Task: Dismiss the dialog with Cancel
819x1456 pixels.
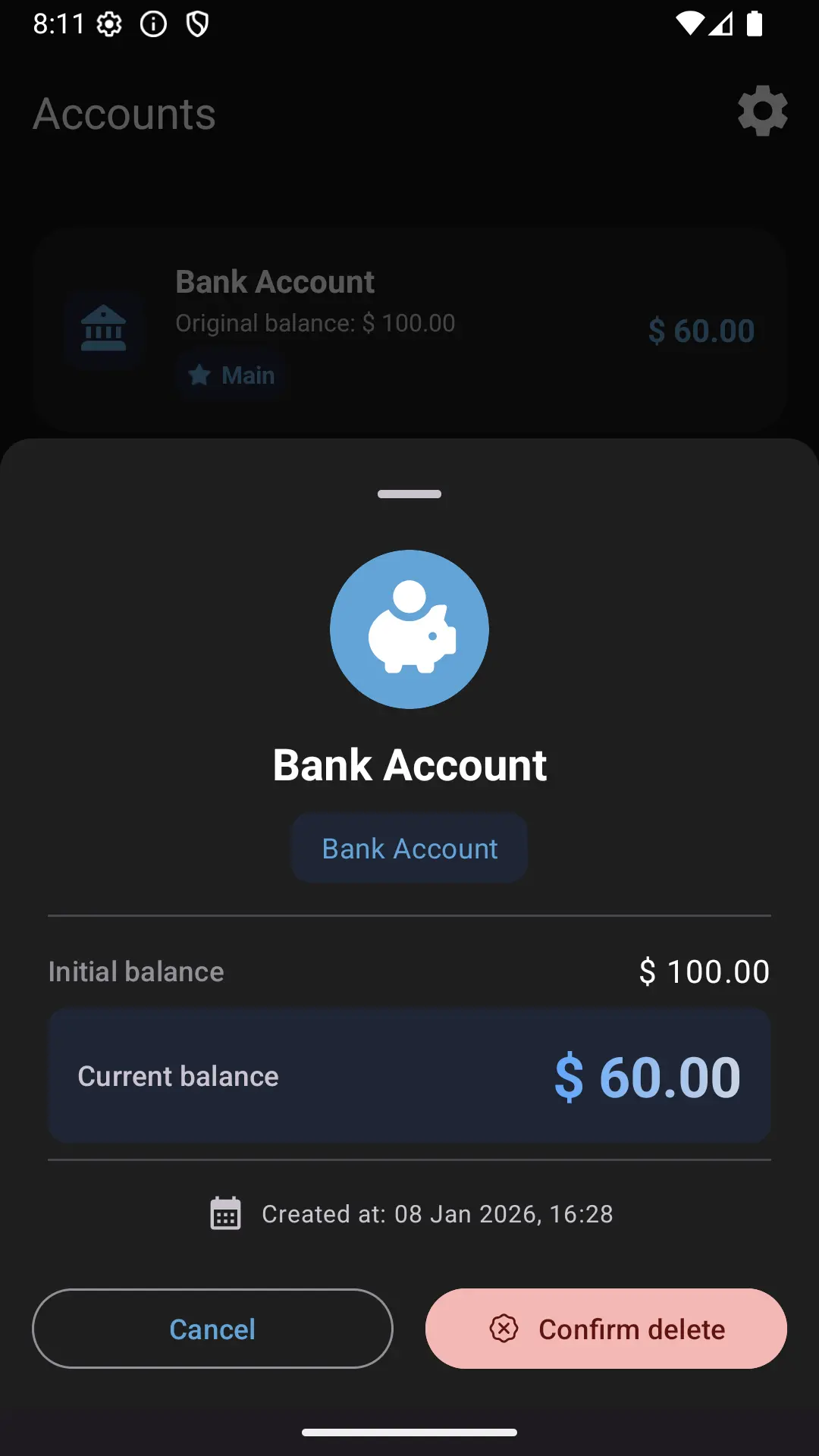Action: click(x=212, y=1329)
